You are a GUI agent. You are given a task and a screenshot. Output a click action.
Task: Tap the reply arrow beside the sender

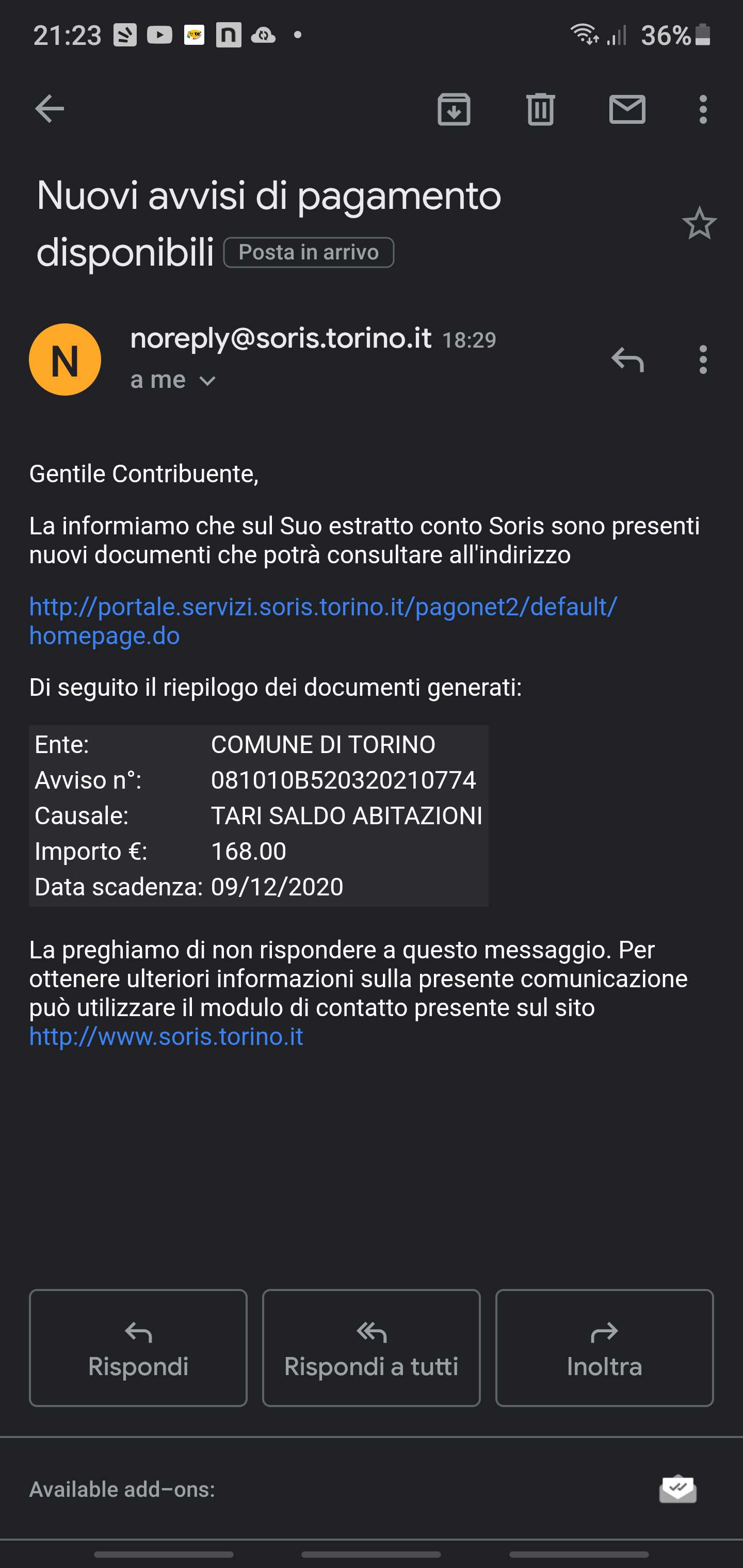point(627,360)
